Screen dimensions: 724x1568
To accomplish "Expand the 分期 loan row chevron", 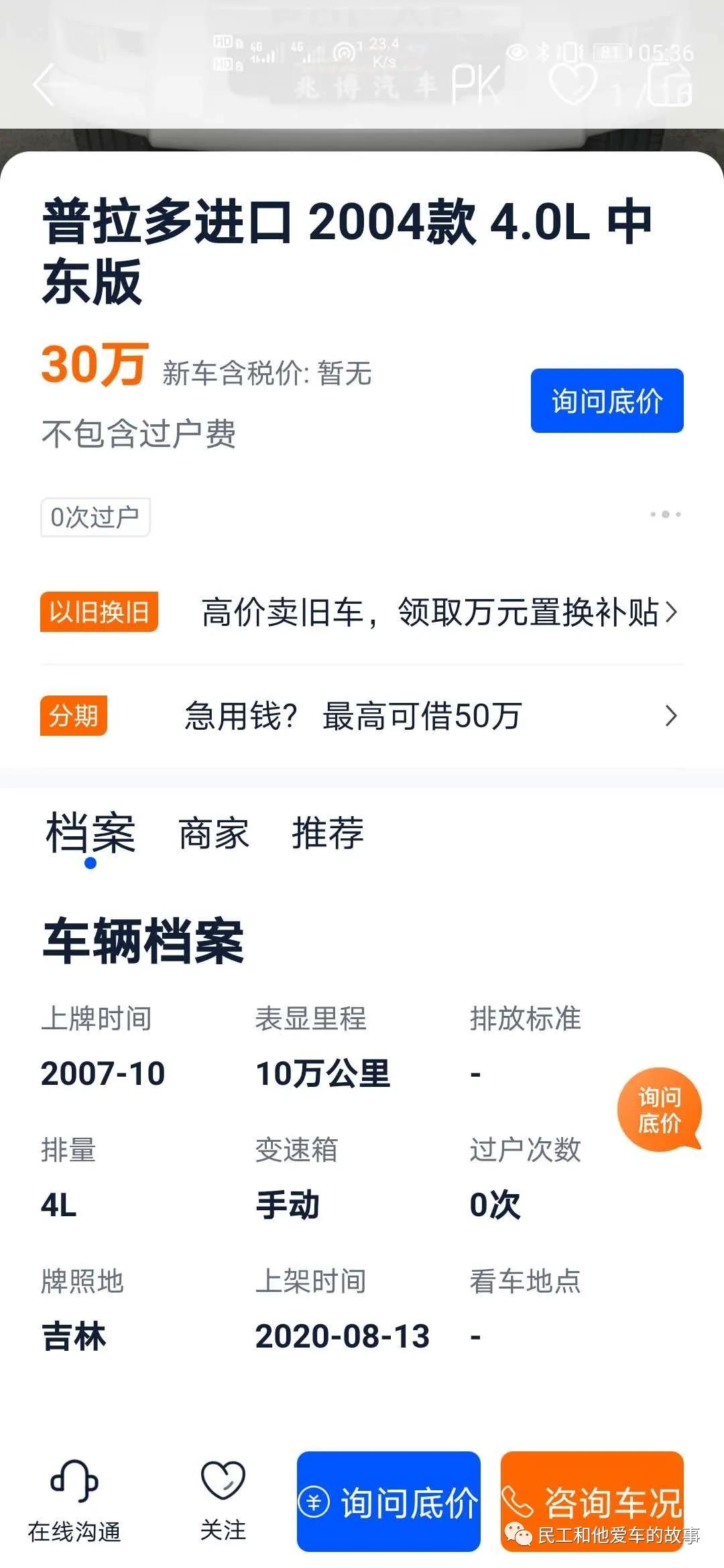I will 670,717.
